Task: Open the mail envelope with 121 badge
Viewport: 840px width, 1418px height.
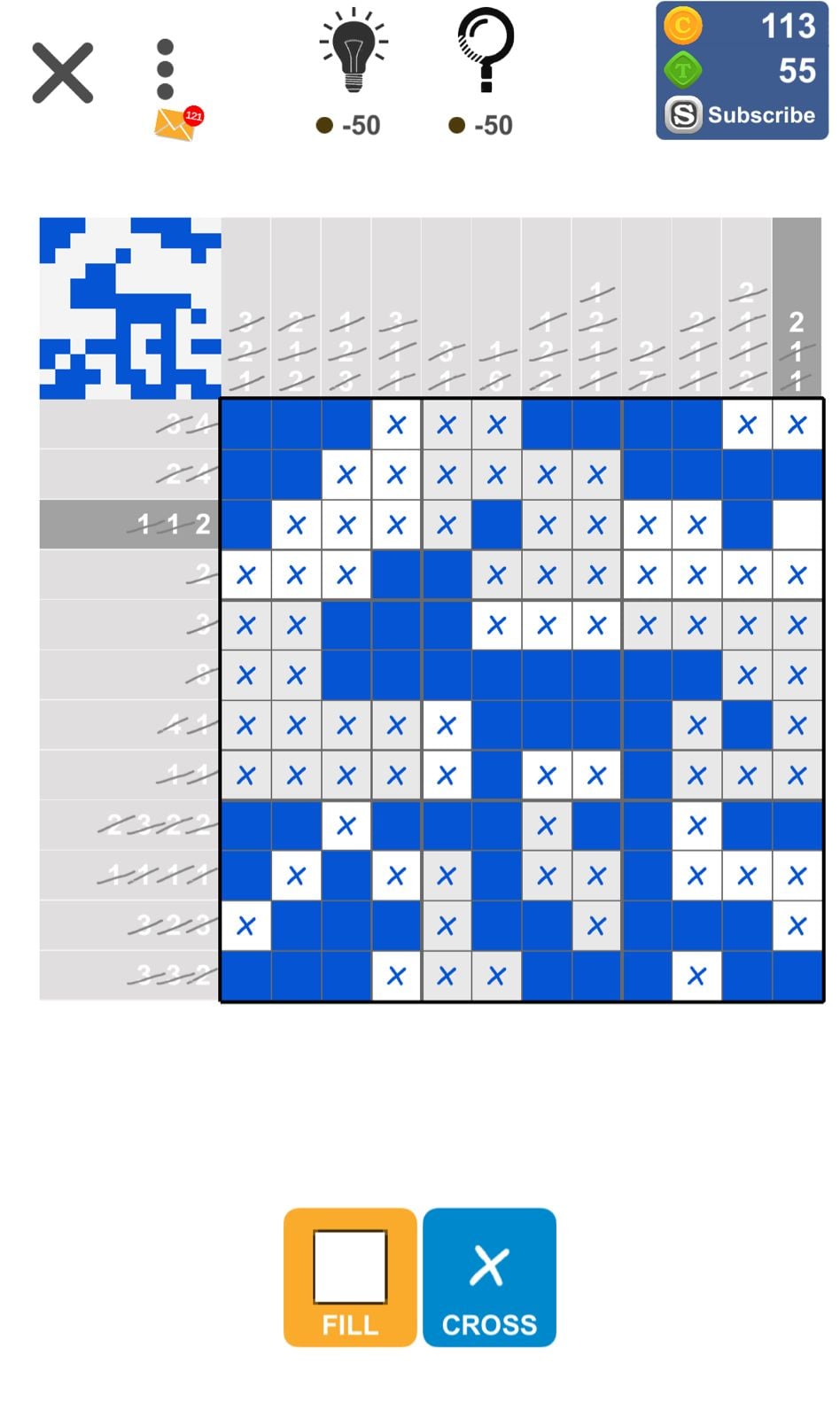Action: [176, 124]
